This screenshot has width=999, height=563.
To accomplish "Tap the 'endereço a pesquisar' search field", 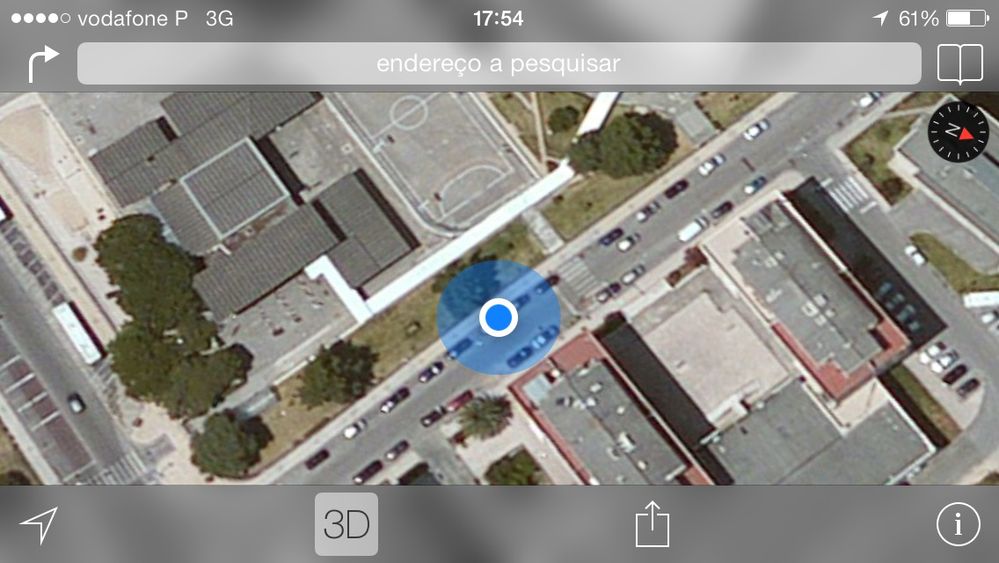I will (x=498, y=64).
